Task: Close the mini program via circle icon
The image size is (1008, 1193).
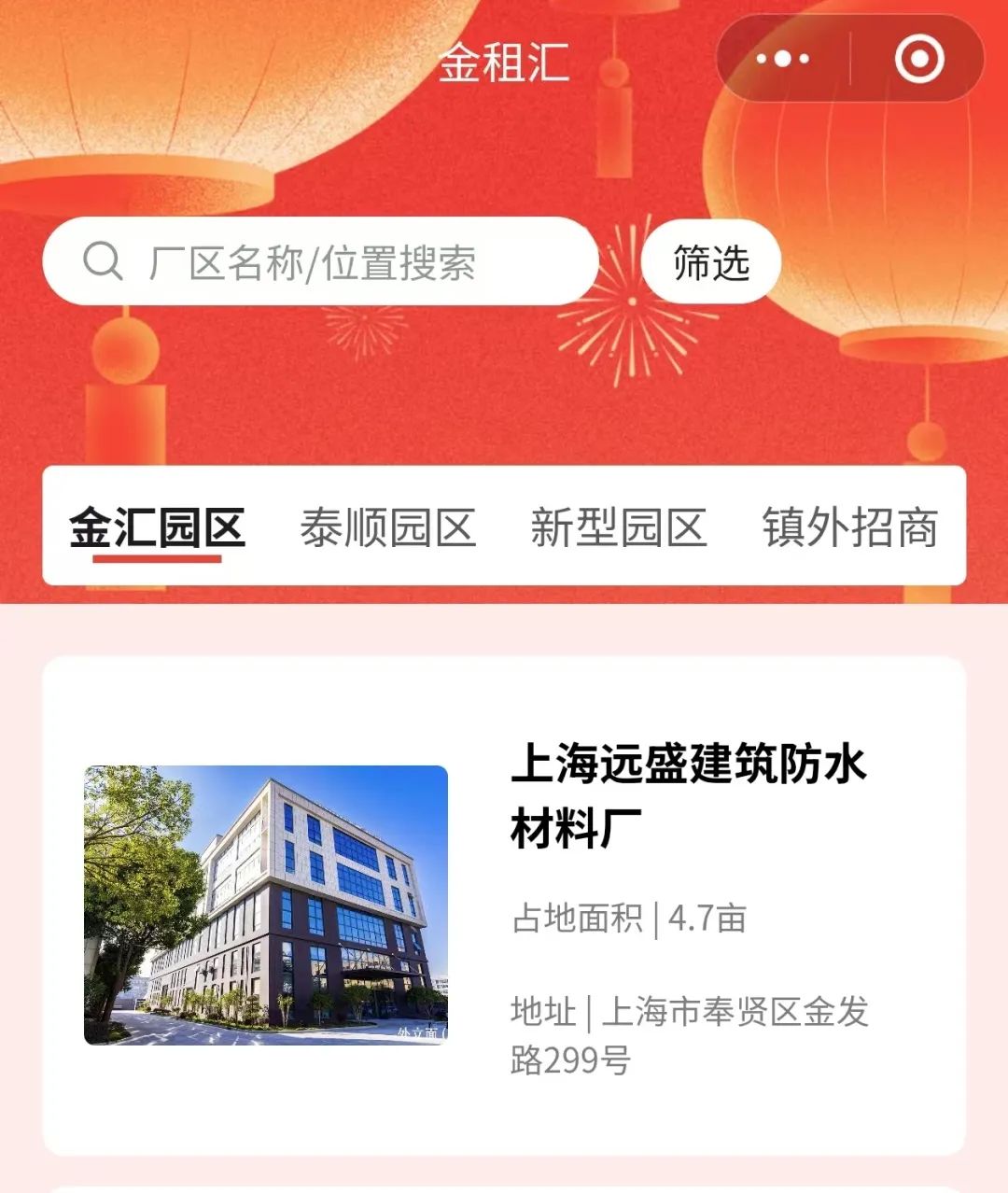Action: click(919, 59)
